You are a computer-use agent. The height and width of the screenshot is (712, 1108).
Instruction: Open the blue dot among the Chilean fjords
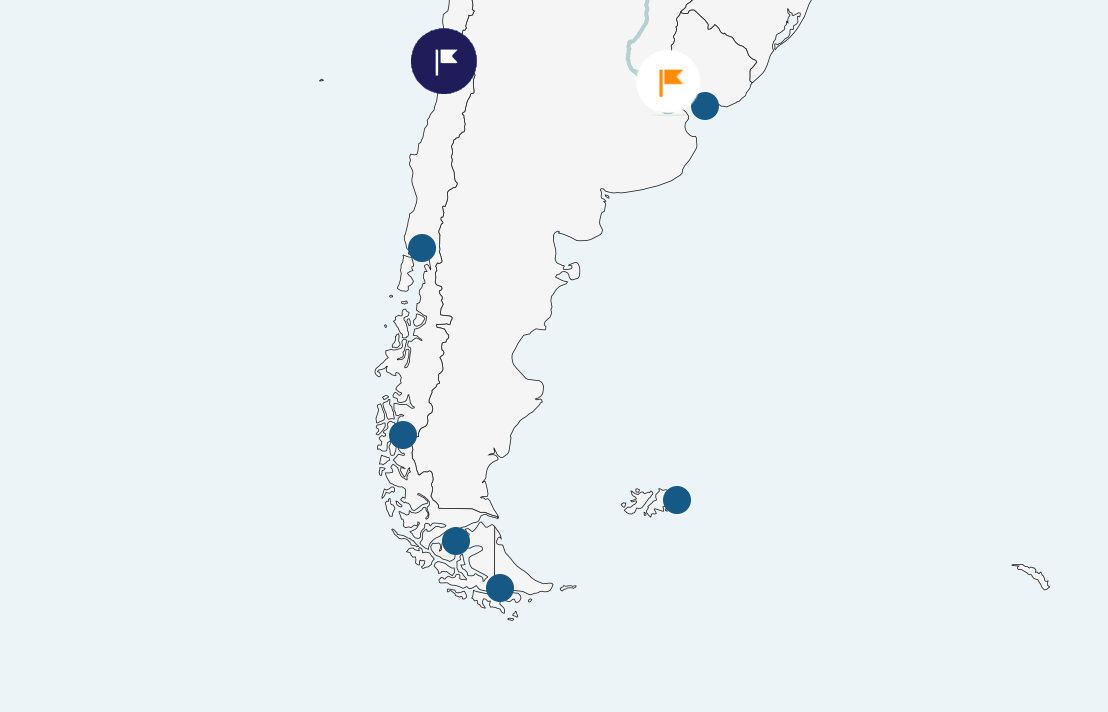click(x=403, y=435)
